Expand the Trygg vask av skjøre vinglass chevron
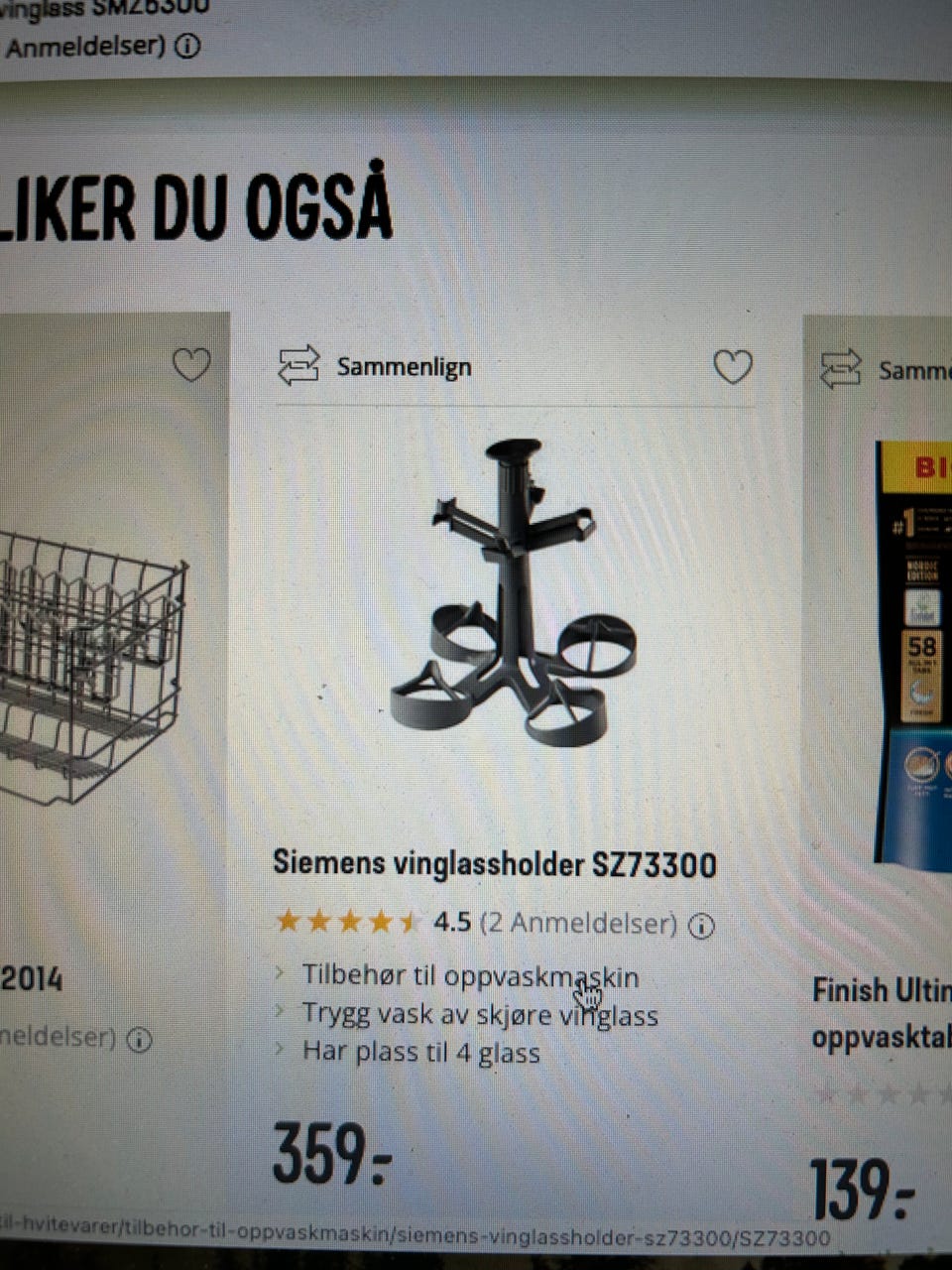The width and height of the screenshot is (952, 1270). (280, 1013)
